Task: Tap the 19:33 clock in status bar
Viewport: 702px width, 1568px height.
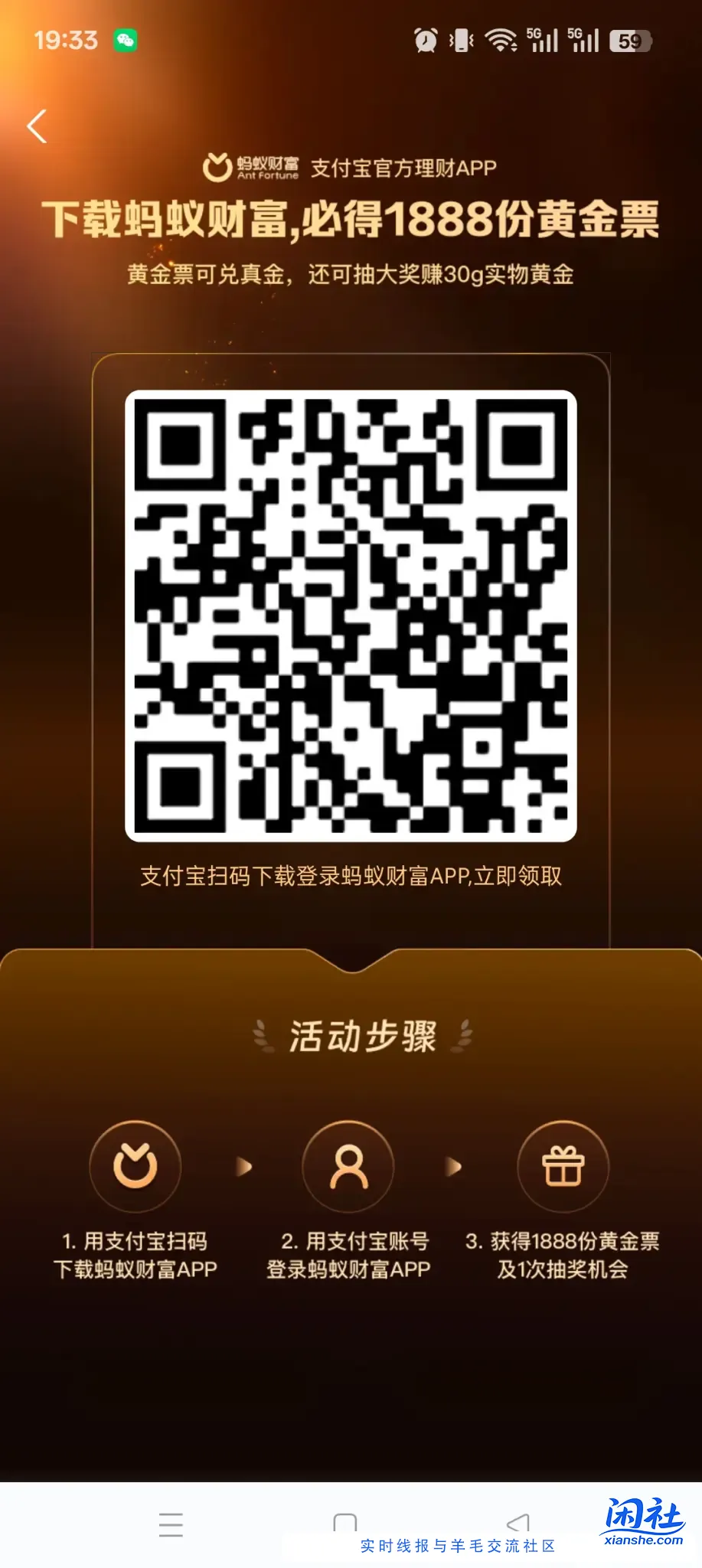Action: pyautogui.click(x=66, y=39)
